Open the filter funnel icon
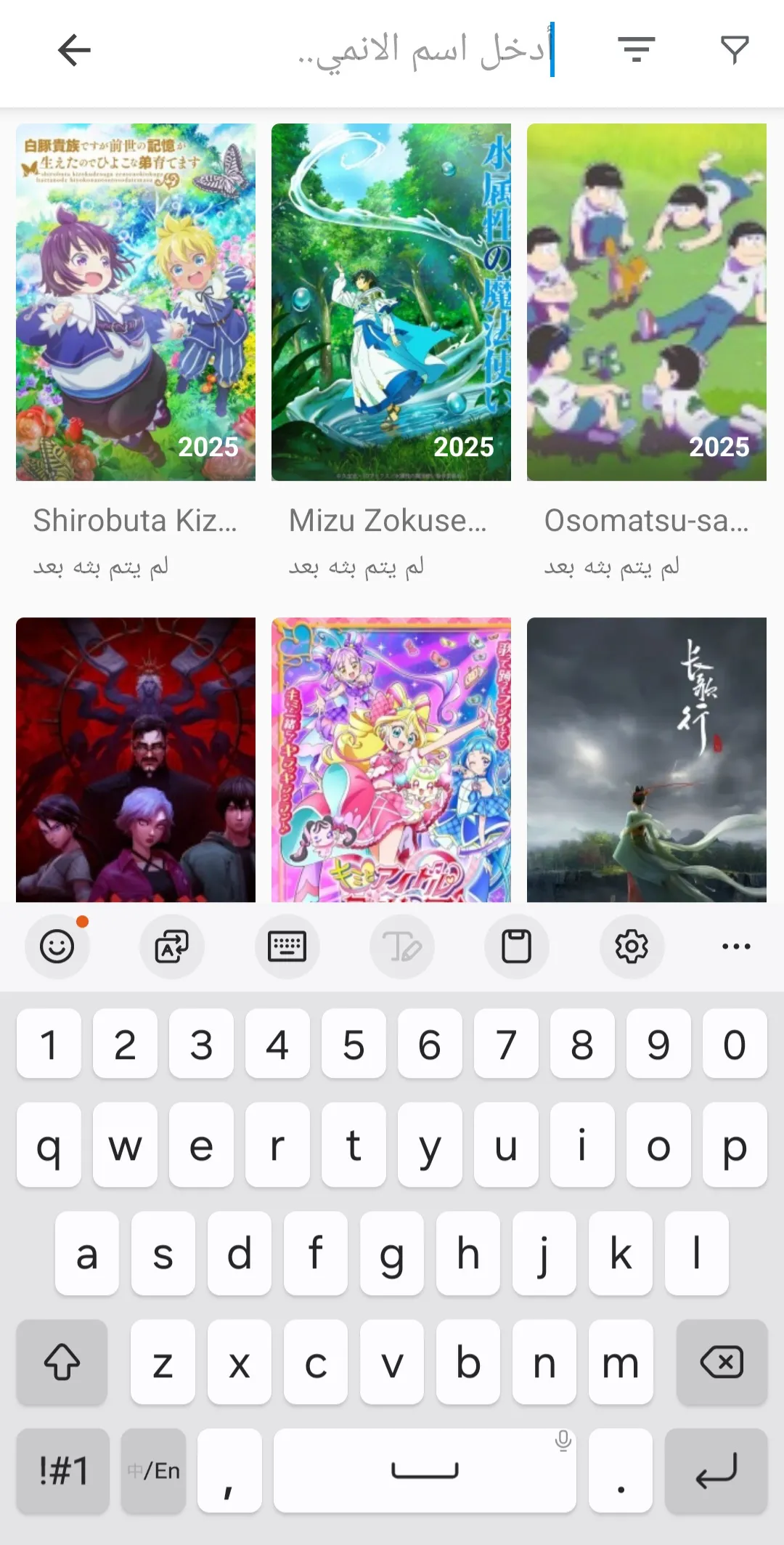Viewport: 784px width, 1545px height. point(735,50)
